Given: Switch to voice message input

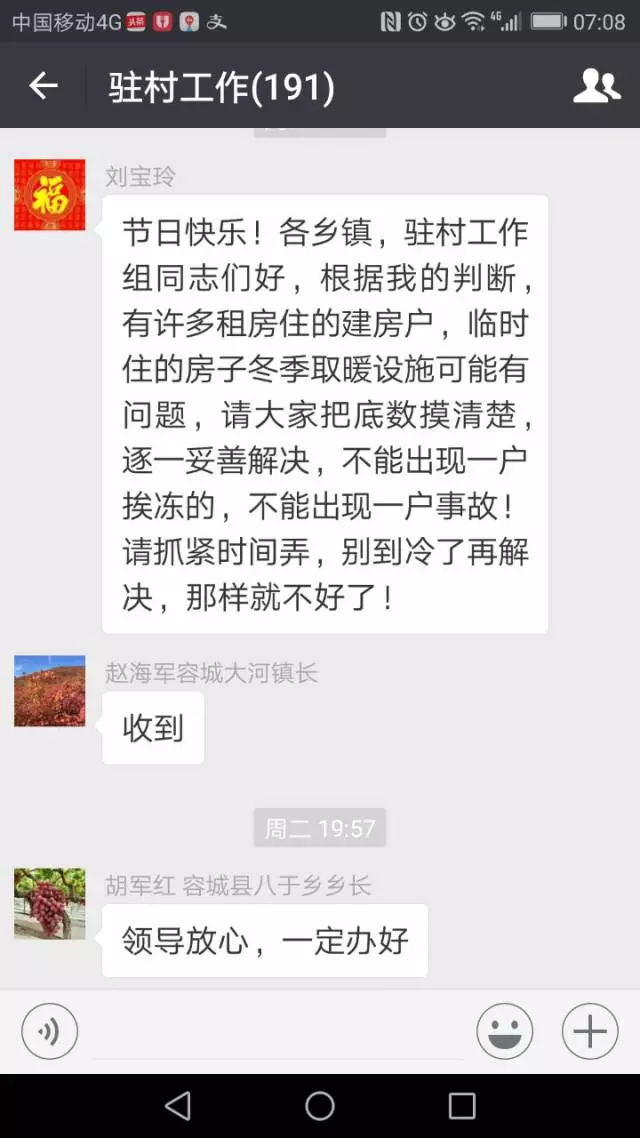Looking at the screenshot, I should tap(49, 1031).
